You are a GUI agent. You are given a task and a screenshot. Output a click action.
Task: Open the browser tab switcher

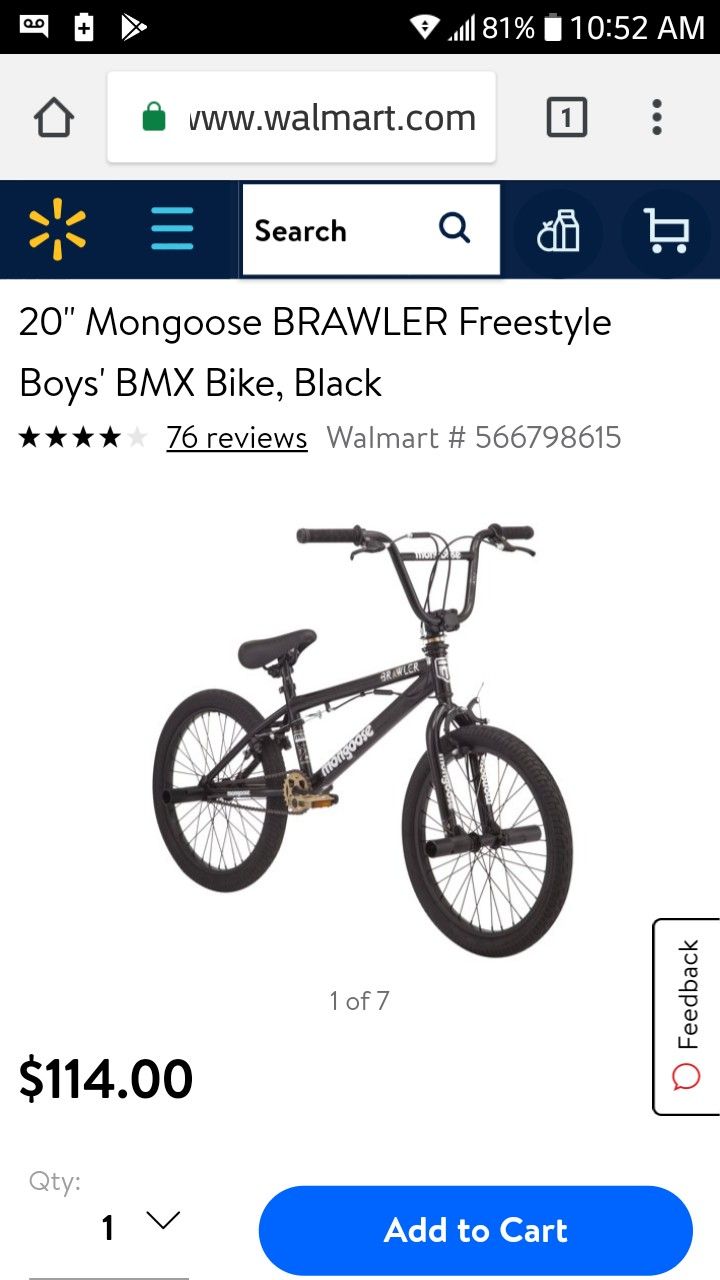(566, 118)
